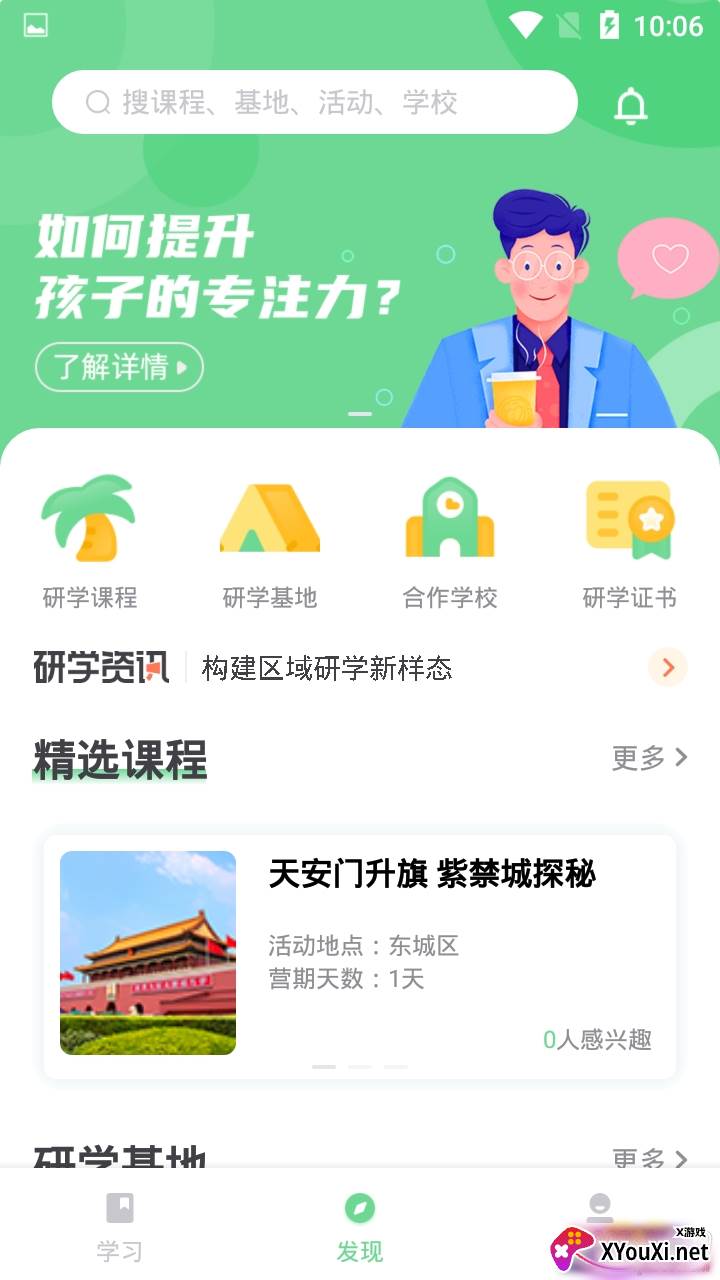
Task: Switch to the 发现 tab
Action: point(360,1227)
